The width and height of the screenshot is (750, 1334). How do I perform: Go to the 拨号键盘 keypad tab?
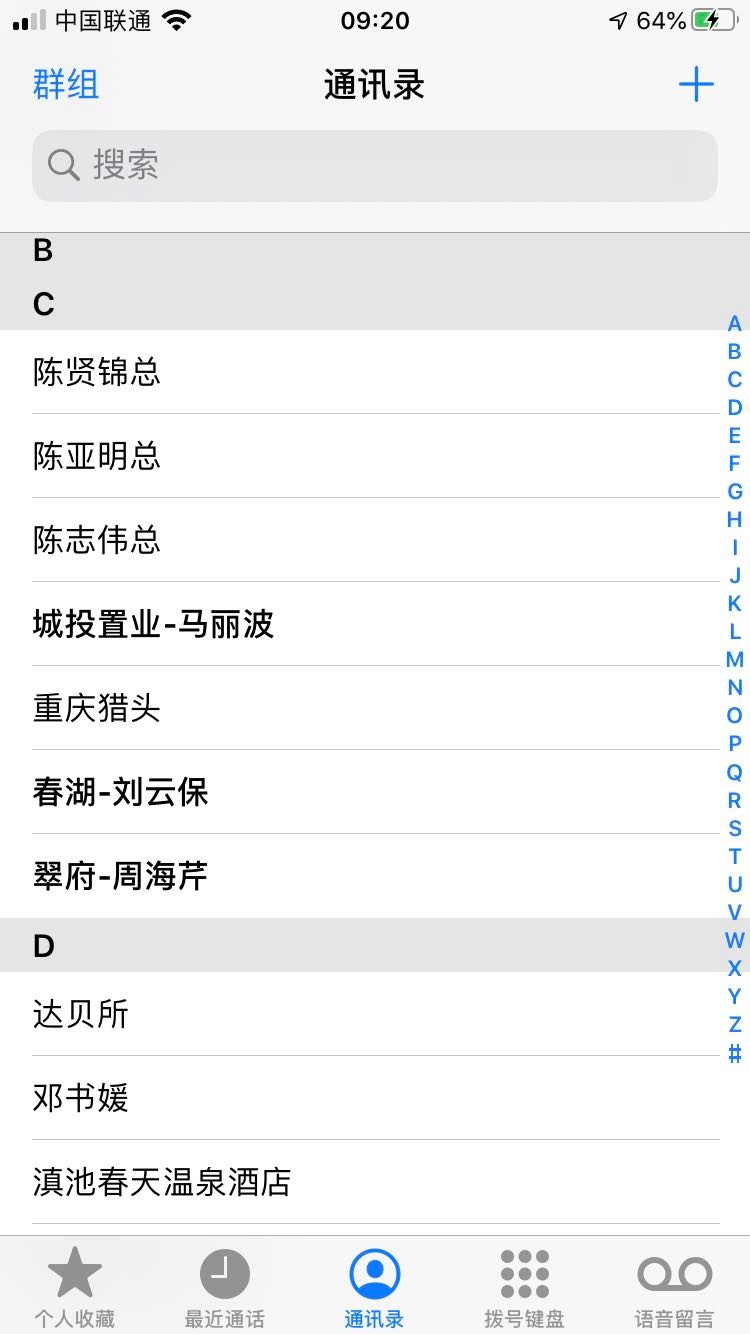coord(525,1287)
